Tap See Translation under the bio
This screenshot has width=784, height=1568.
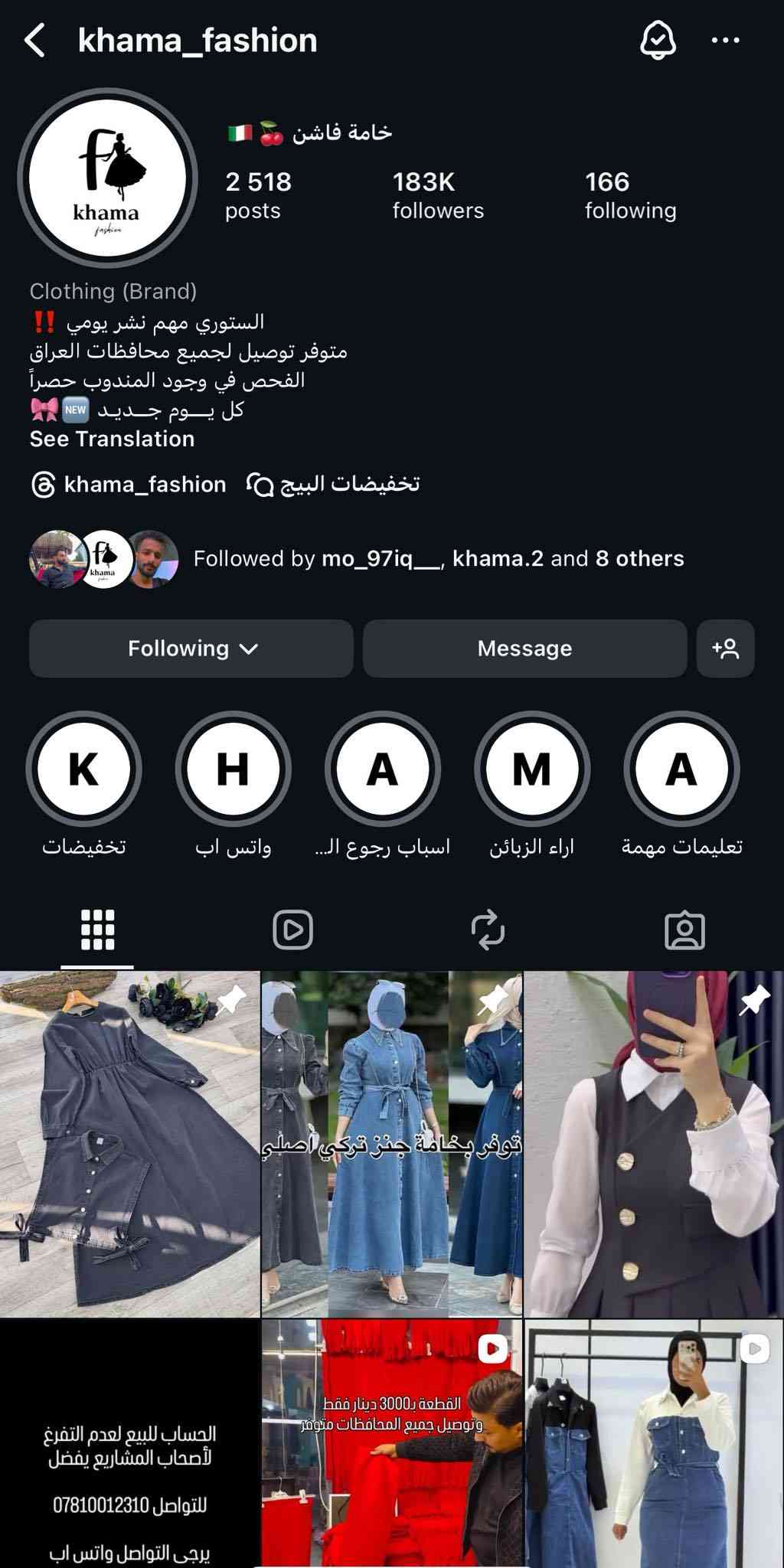[x=112, y=439]
